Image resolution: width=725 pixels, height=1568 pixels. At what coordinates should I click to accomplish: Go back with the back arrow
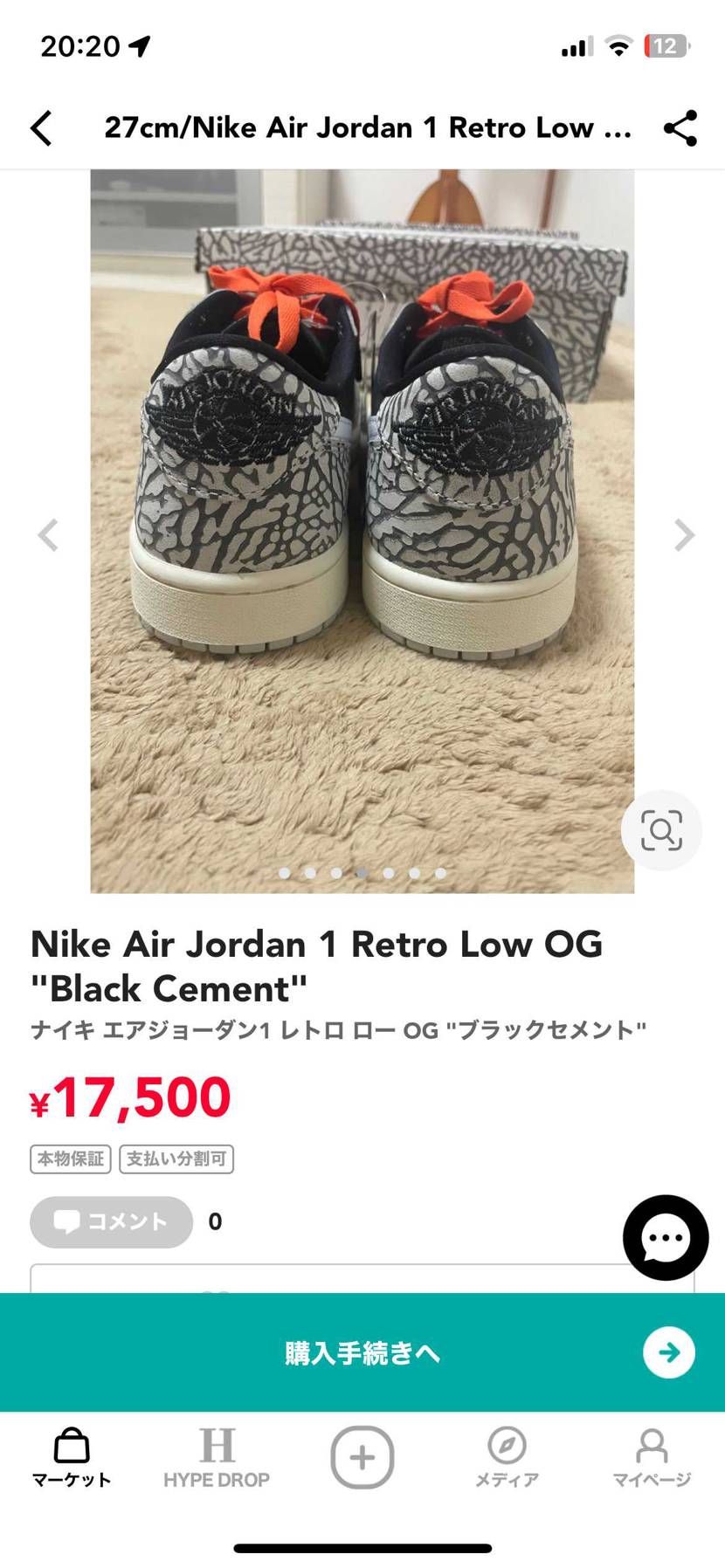tap(42, 127)
